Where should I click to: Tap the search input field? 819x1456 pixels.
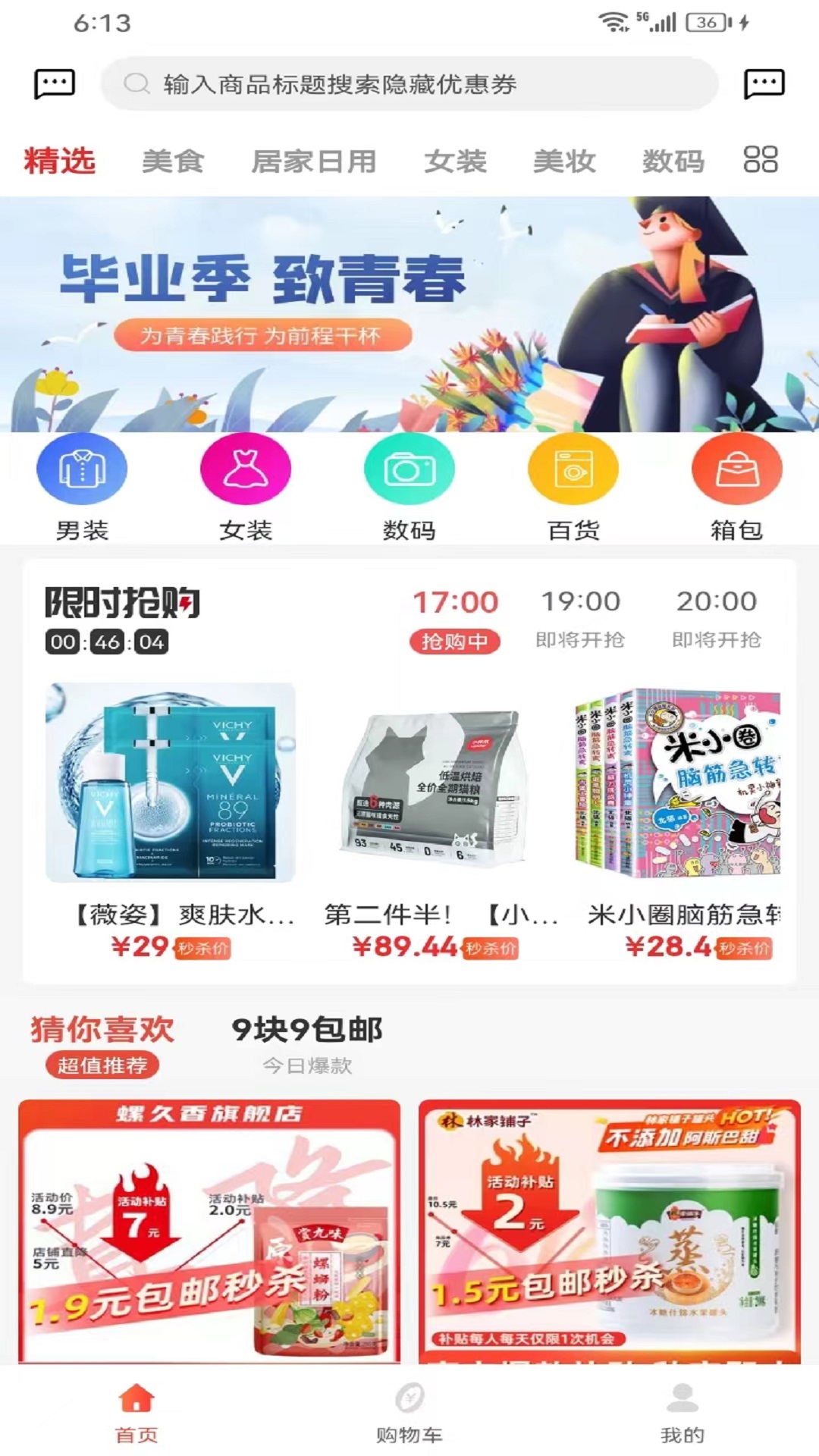(409, 84)
